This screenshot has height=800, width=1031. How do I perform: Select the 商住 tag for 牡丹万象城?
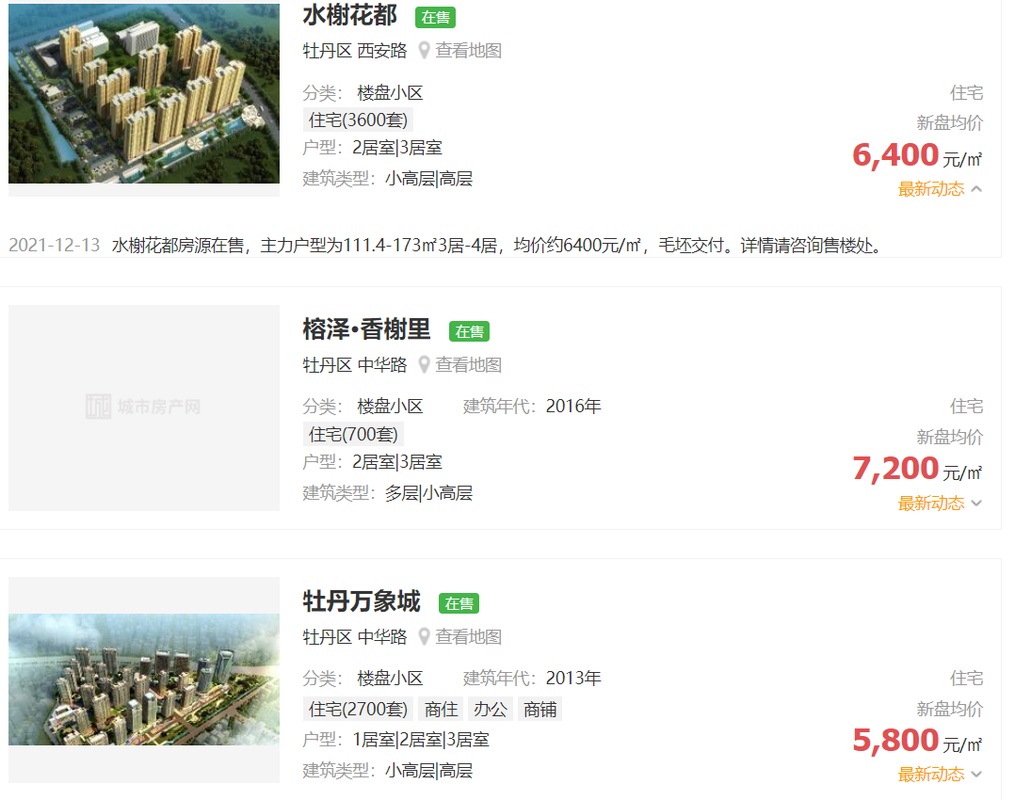[441, 709]
